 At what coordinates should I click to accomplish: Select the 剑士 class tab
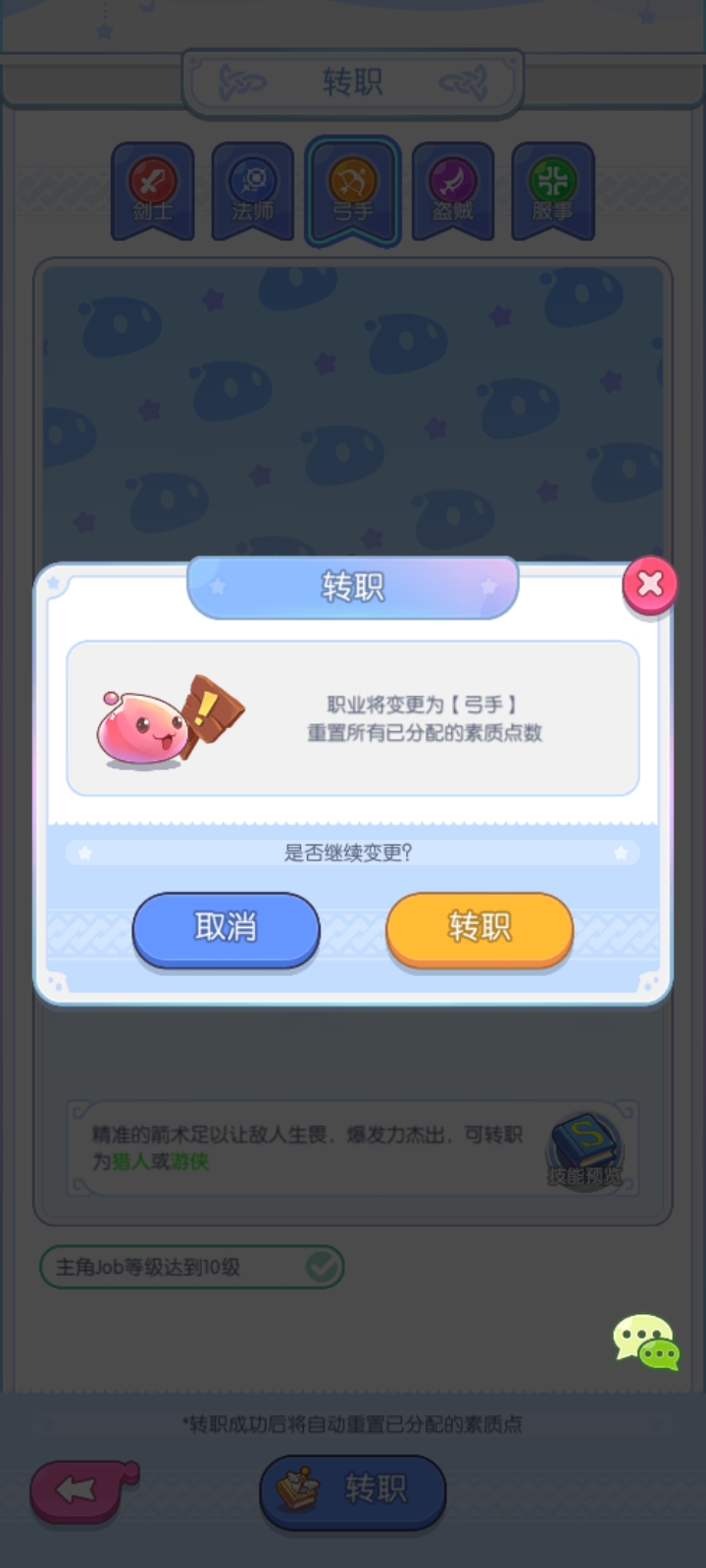153,190
